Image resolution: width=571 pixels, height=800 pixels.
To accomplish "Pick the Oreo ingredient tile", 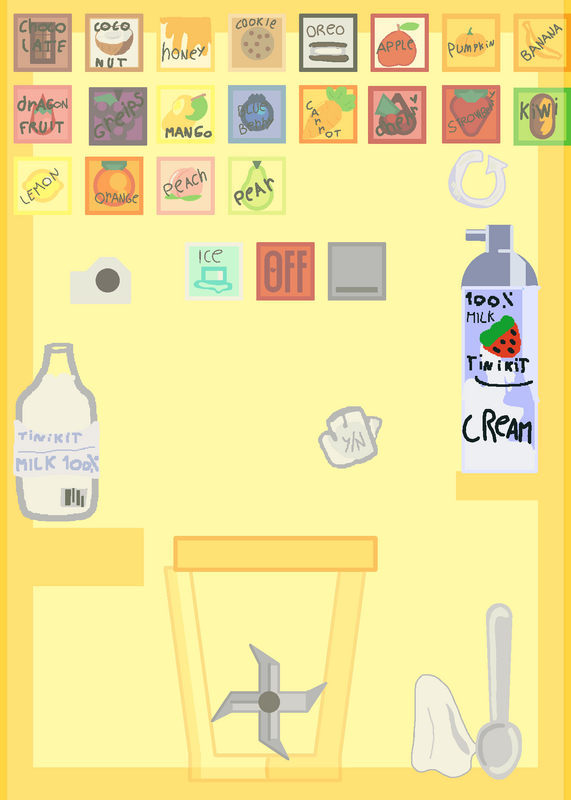I will pyautogui.click(x=328, y=43).
